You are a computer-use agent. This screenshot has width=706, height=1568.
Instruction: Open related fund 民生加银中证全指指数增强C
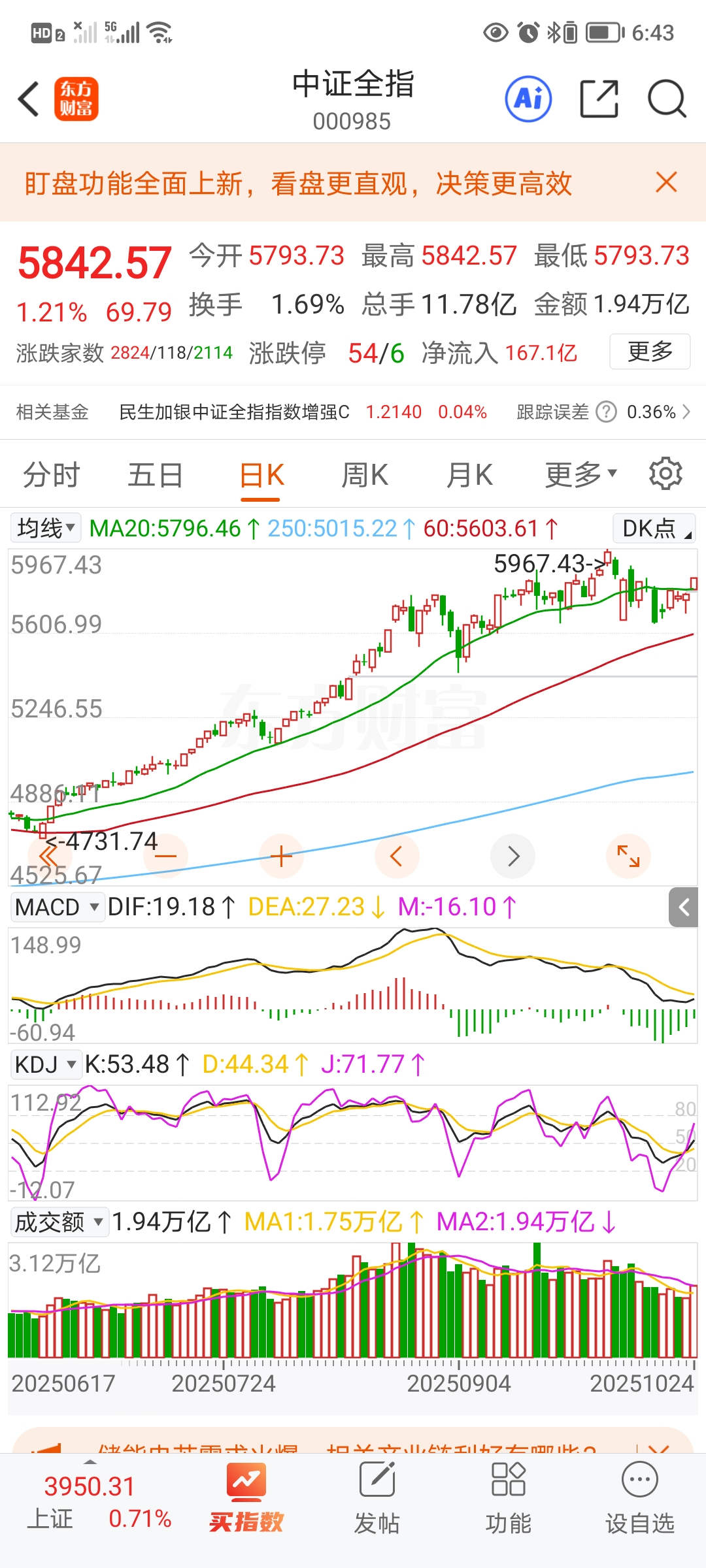coord(234,412)
